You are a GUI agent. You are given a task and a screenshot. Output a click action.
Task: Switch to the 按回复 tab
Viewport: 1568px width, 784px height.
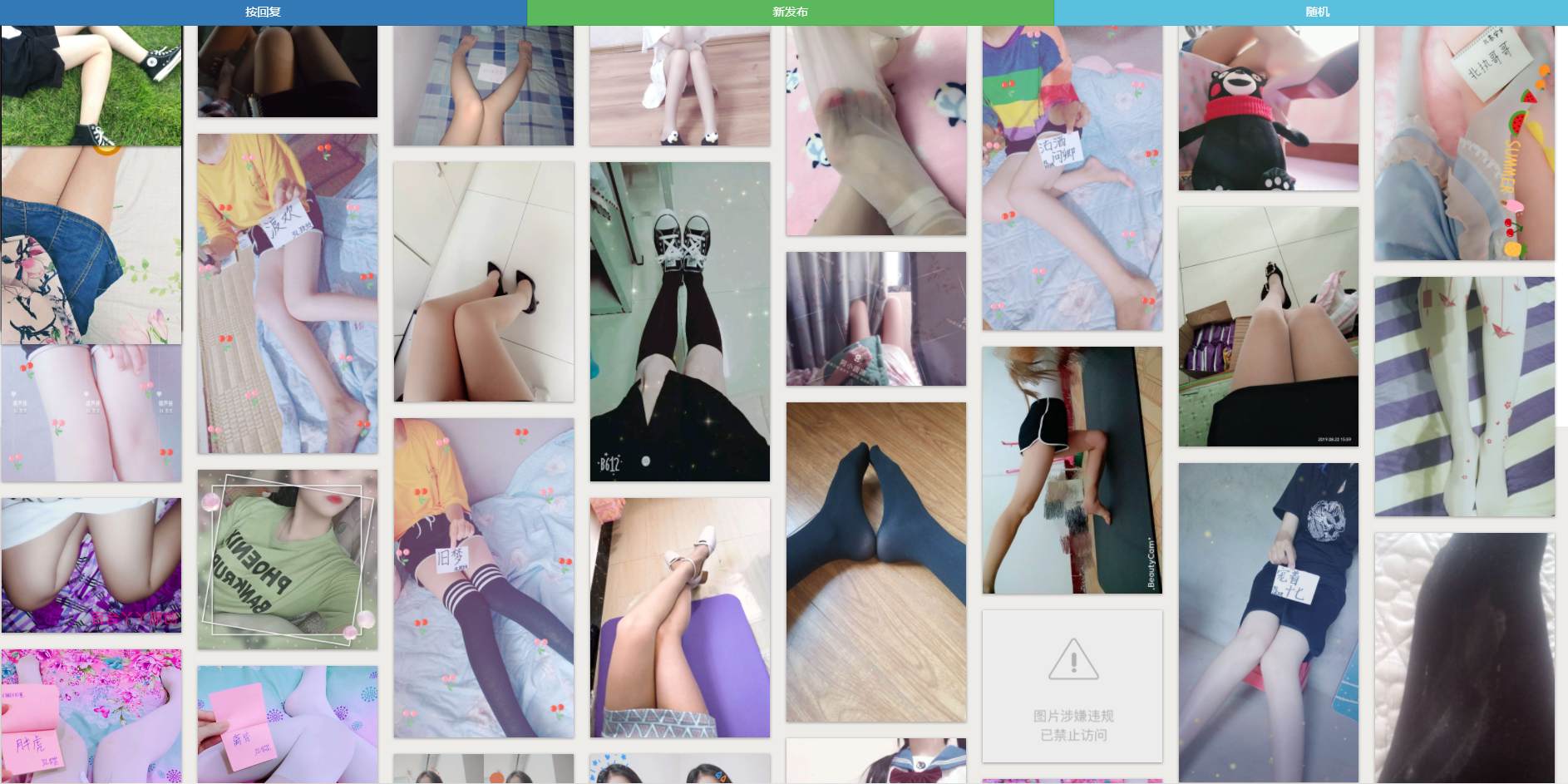(263, 12)
